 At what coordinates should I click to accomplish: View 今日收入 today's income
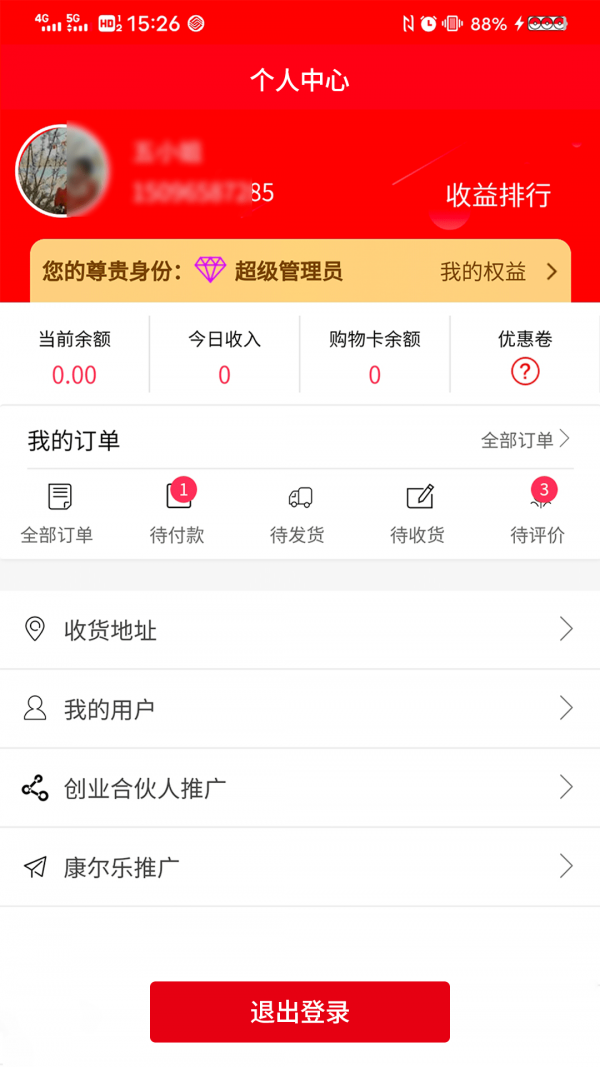225,357
